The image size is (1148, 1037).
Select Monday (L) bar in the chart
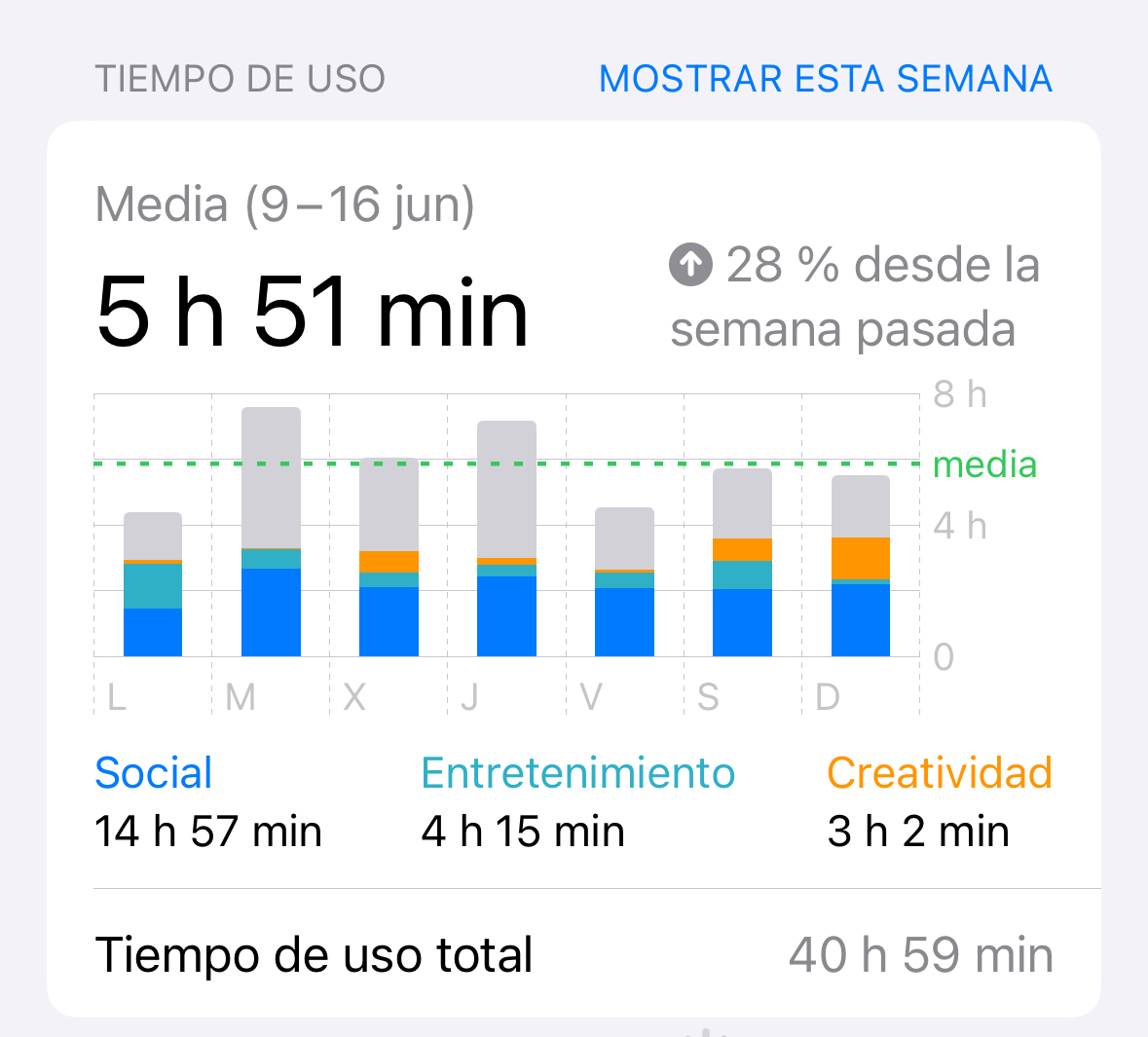152,584
